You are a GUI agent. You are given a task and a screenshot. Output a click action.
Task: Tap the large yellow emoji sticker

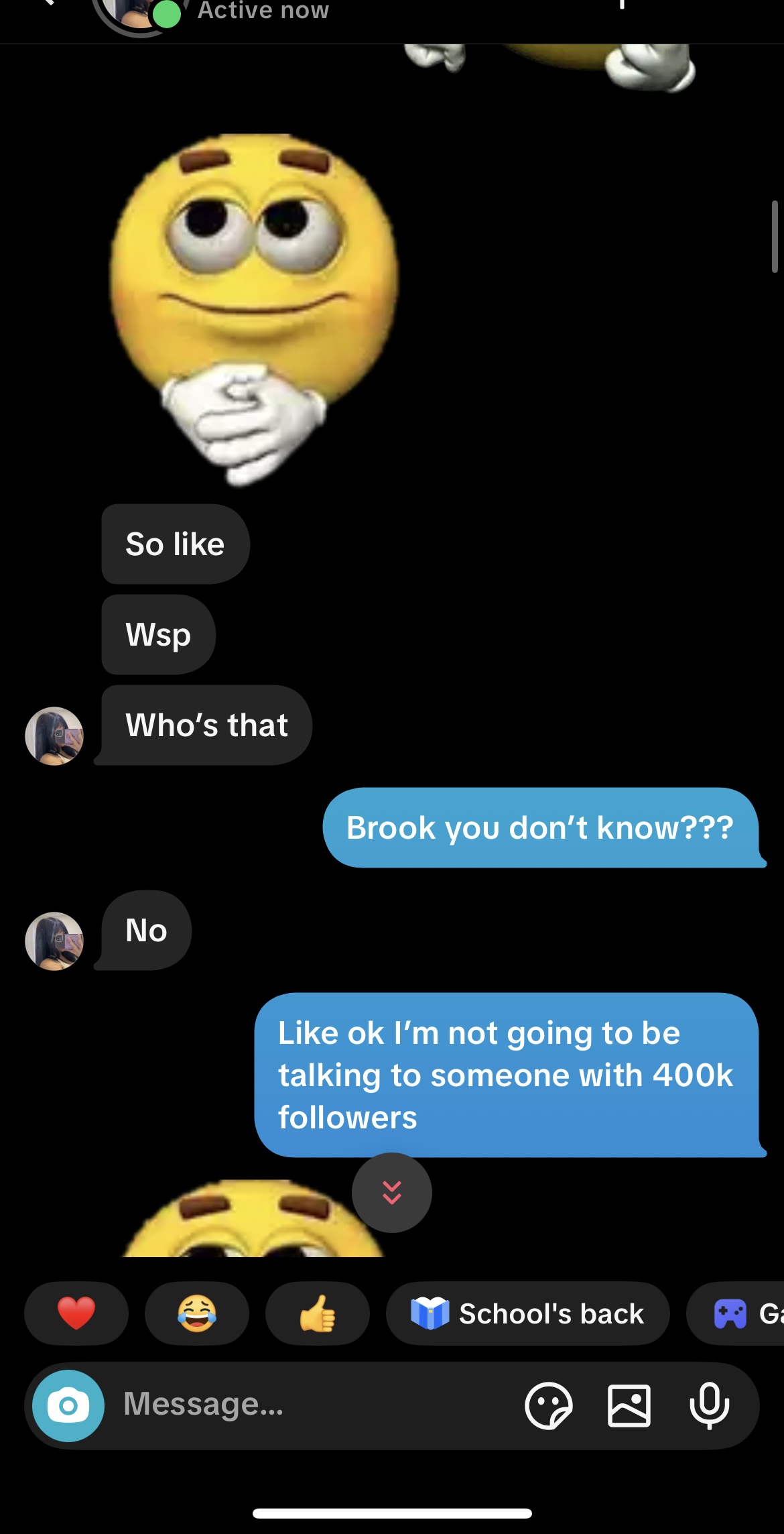pos(255,308)
